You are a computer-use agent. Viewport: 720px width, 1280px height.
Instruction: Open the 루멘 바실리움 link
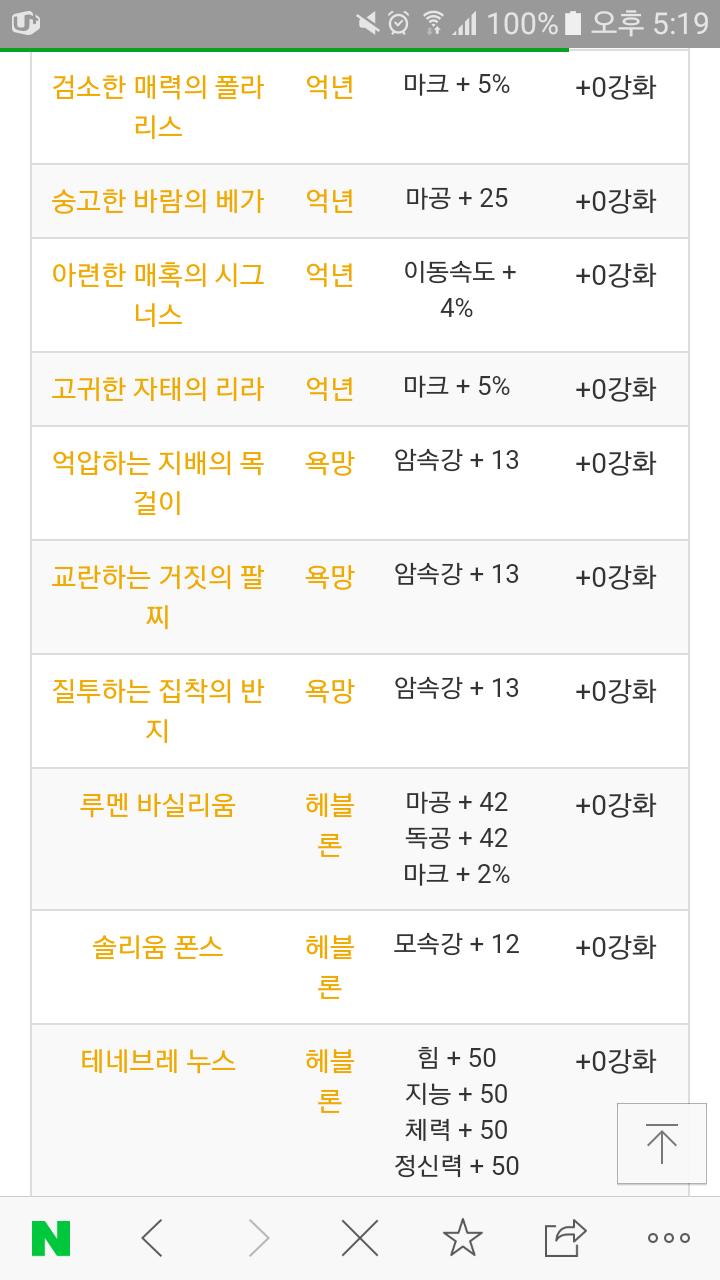pos(158,805)
